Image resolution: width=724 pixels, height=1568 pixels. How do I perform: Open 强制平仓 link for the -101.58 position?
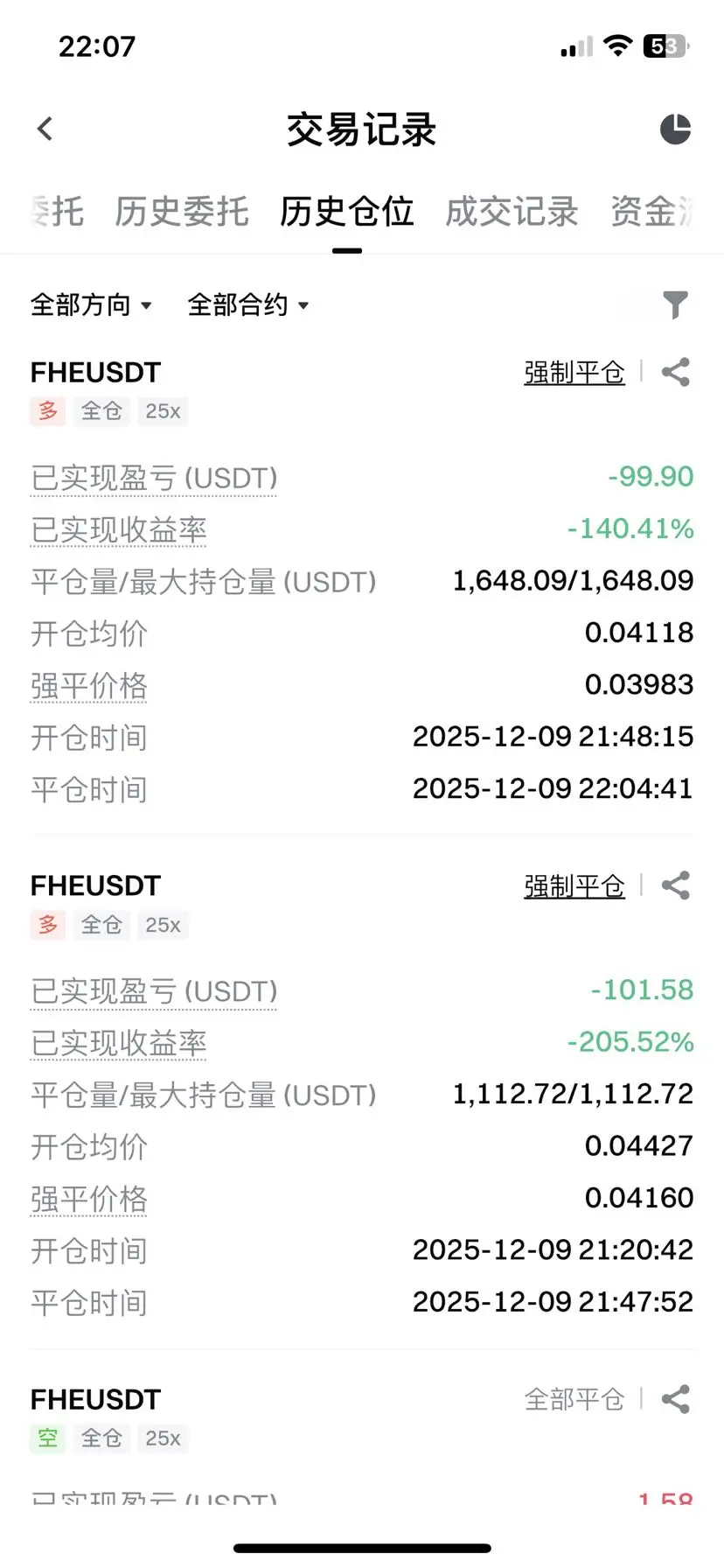[574, 886]
